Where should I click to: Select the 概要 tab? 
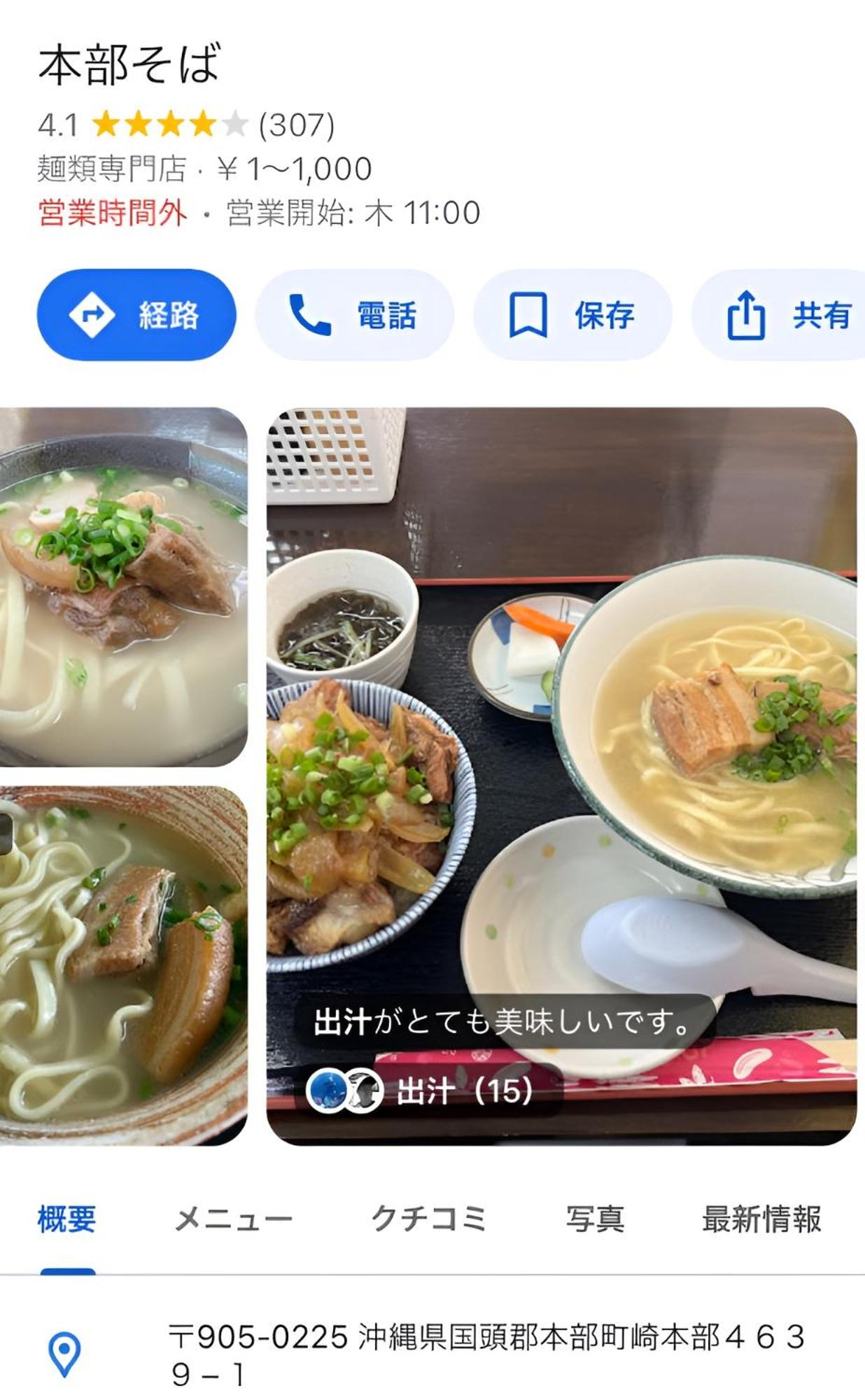click(x=67, y=1219)
